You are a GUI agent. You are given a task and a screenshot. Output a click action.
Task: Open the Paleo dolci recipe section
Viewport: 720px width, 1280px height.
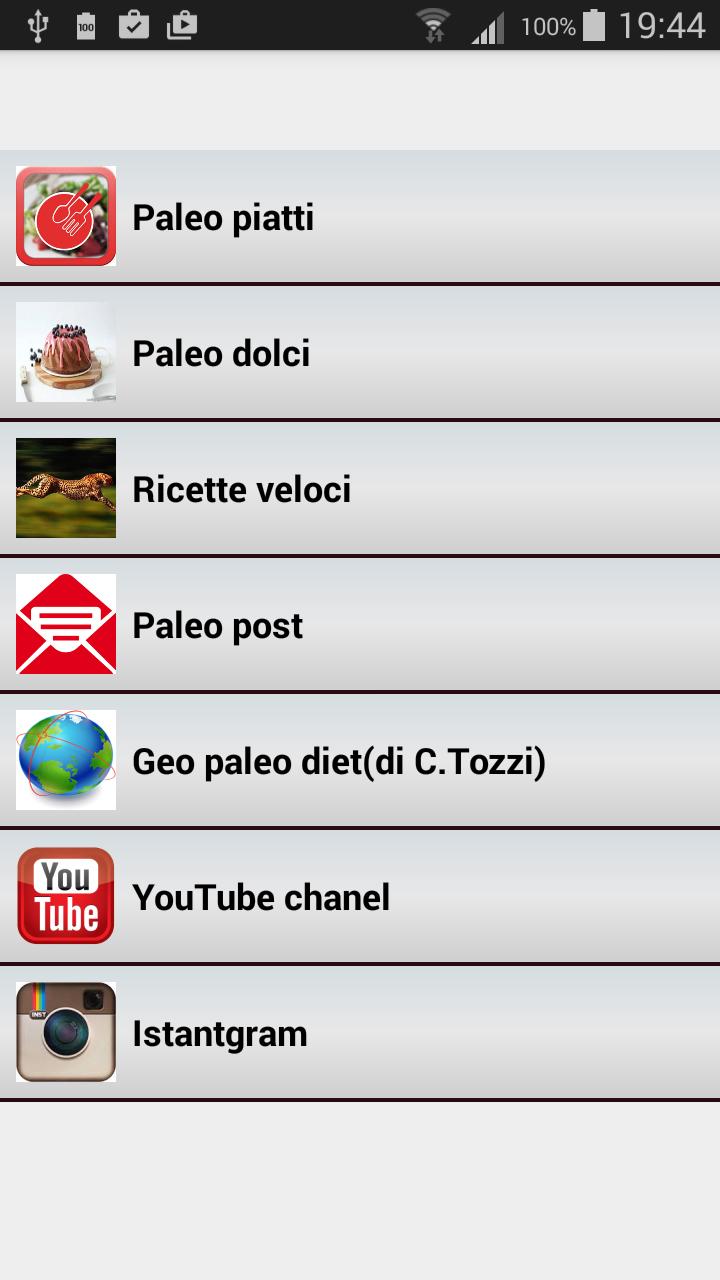pos(360,352)
